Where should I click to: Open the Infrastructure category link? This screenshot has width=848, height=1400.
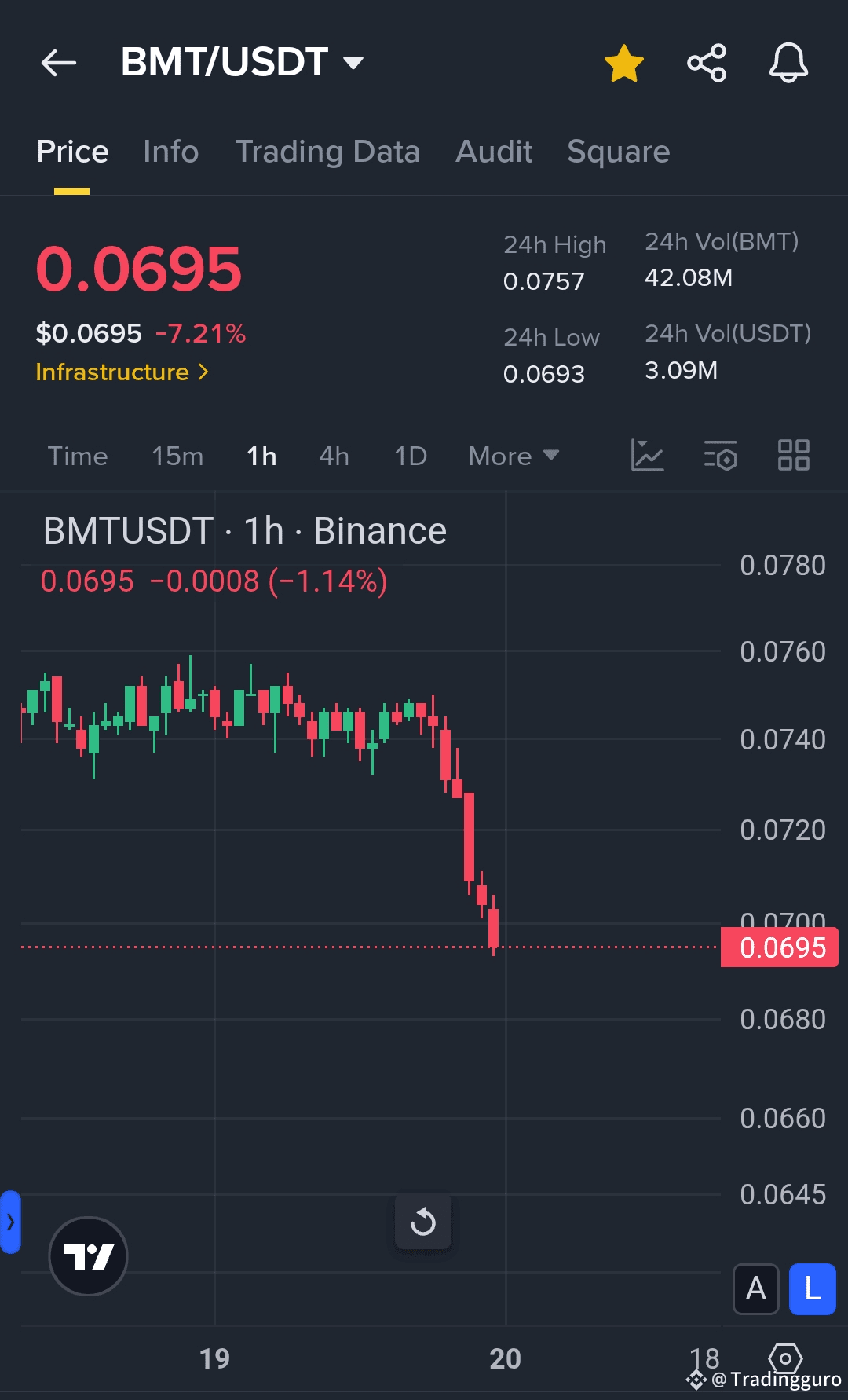pyautogui.click(x=122, y=372)
